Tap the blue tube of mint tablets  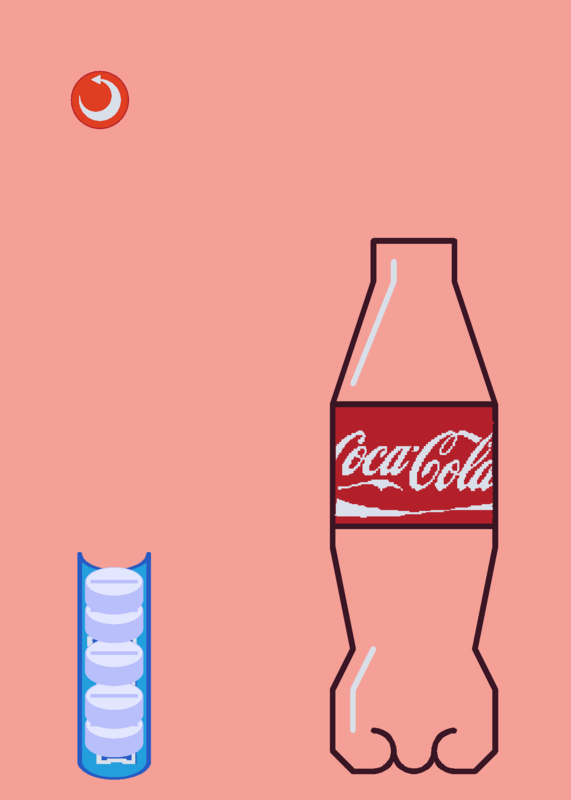[x=114, y=665]
